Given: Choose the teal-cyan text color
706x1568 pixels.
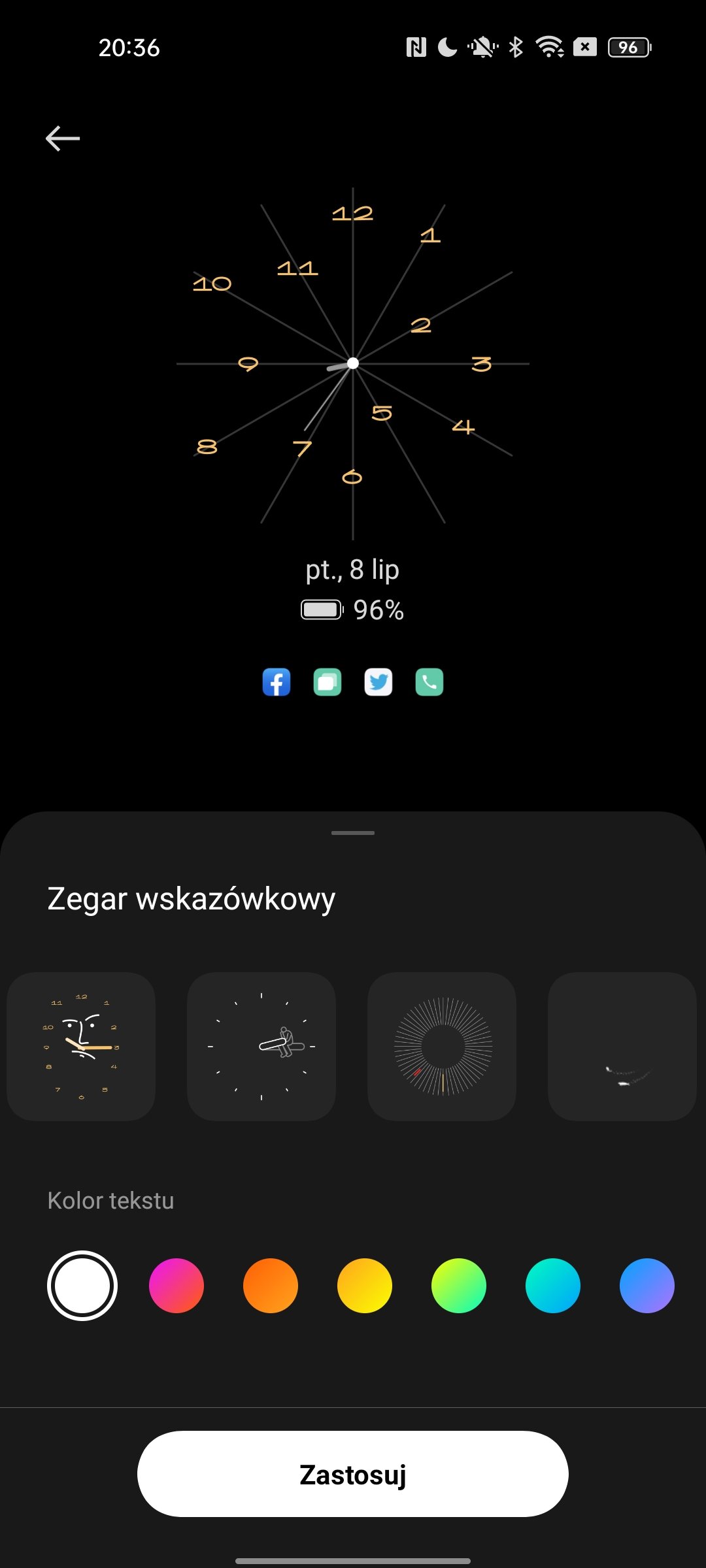Looking at the screenshot, I should click(x=553, y=1286).
